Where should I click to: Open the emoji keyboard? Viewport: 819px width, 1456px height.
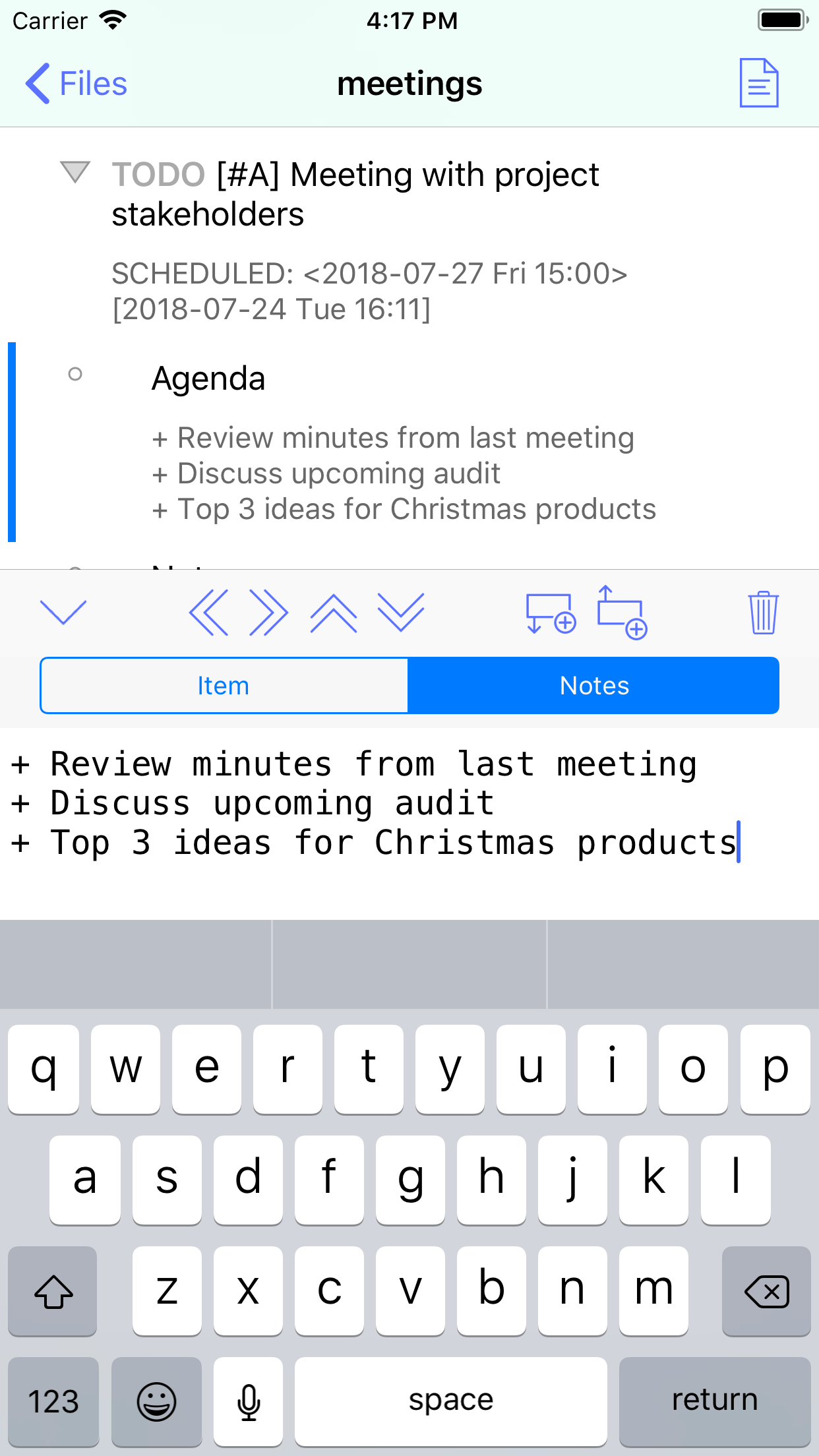[156, 1401]
